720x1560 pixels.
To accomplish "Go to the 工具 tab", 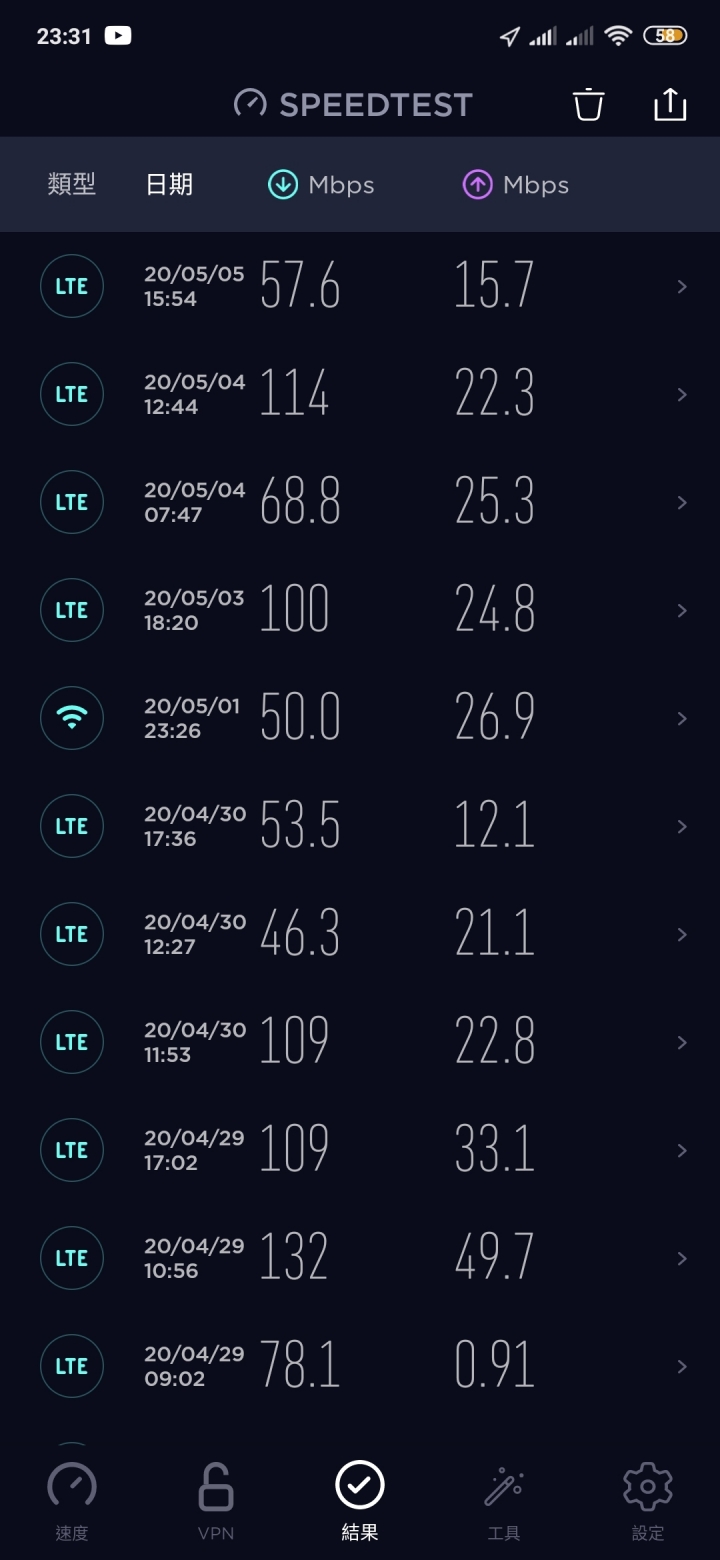I will coord(504,1500).
